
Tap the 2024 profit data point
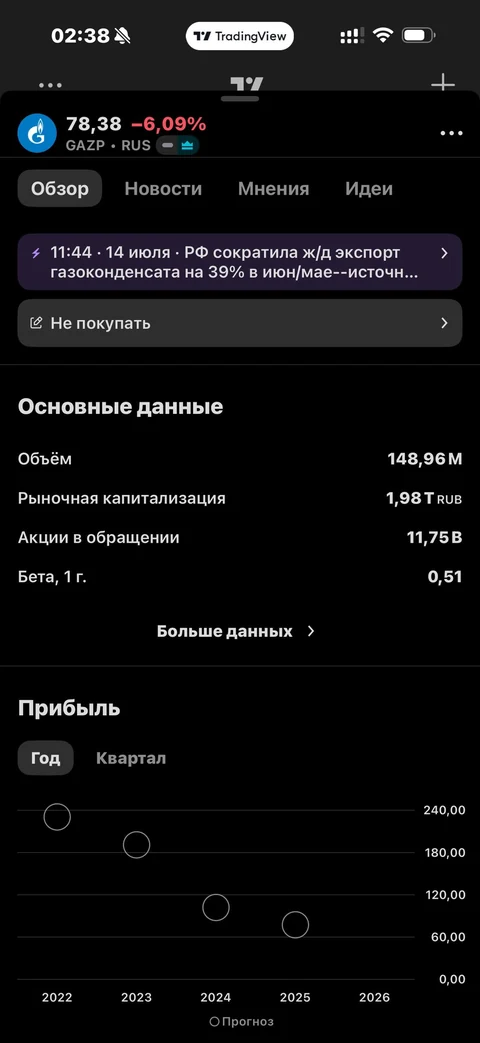point(216,907)
